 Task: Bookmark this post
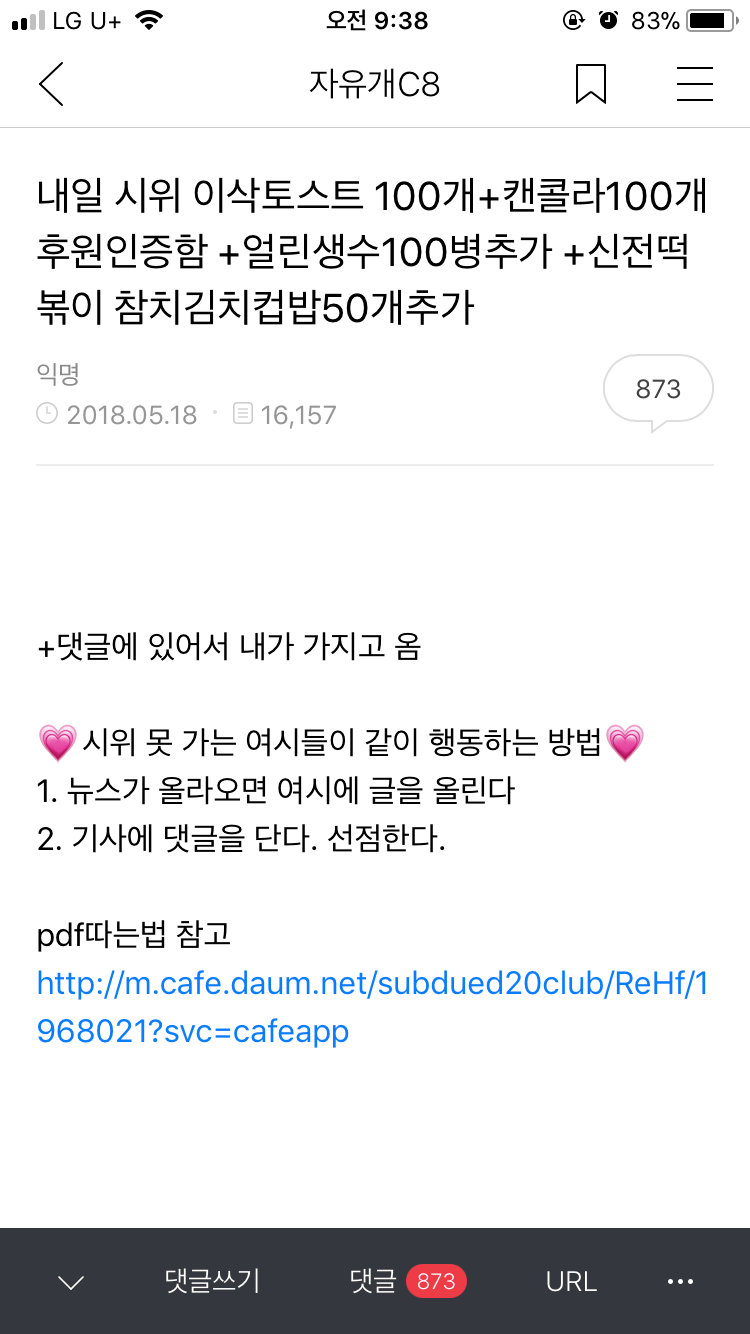(x=591, y=84)
